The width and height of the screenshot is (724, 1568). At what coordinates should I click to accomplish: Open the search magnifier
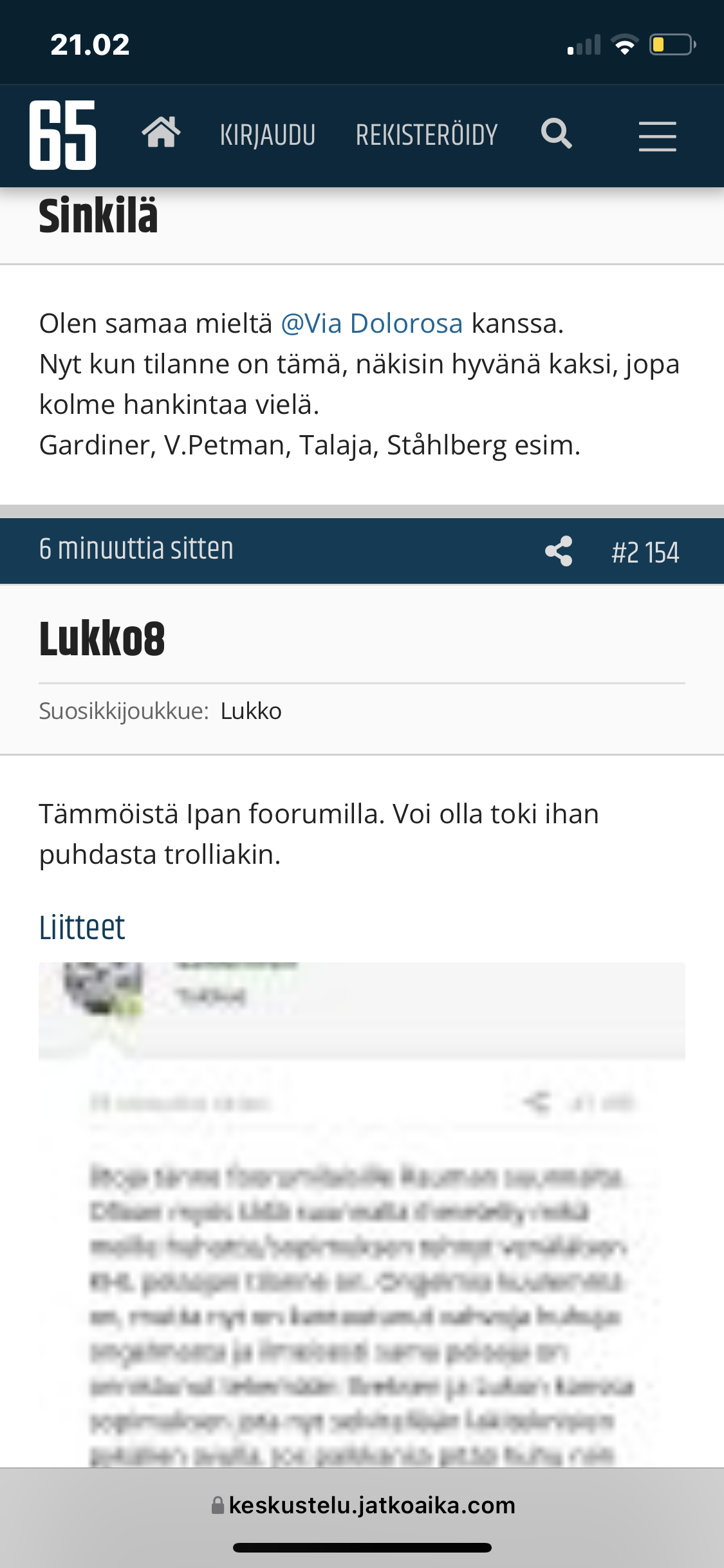(x=557, y=134)
